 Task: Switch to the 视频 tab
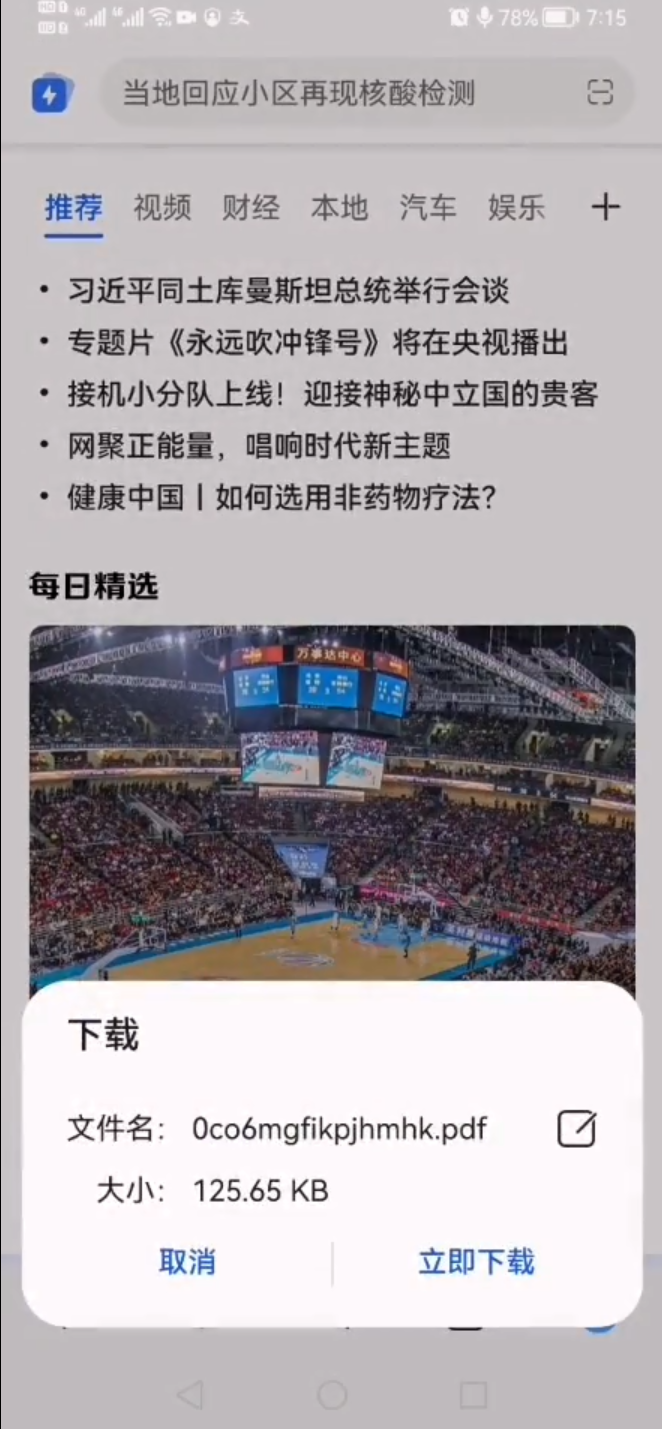point(162,207)
